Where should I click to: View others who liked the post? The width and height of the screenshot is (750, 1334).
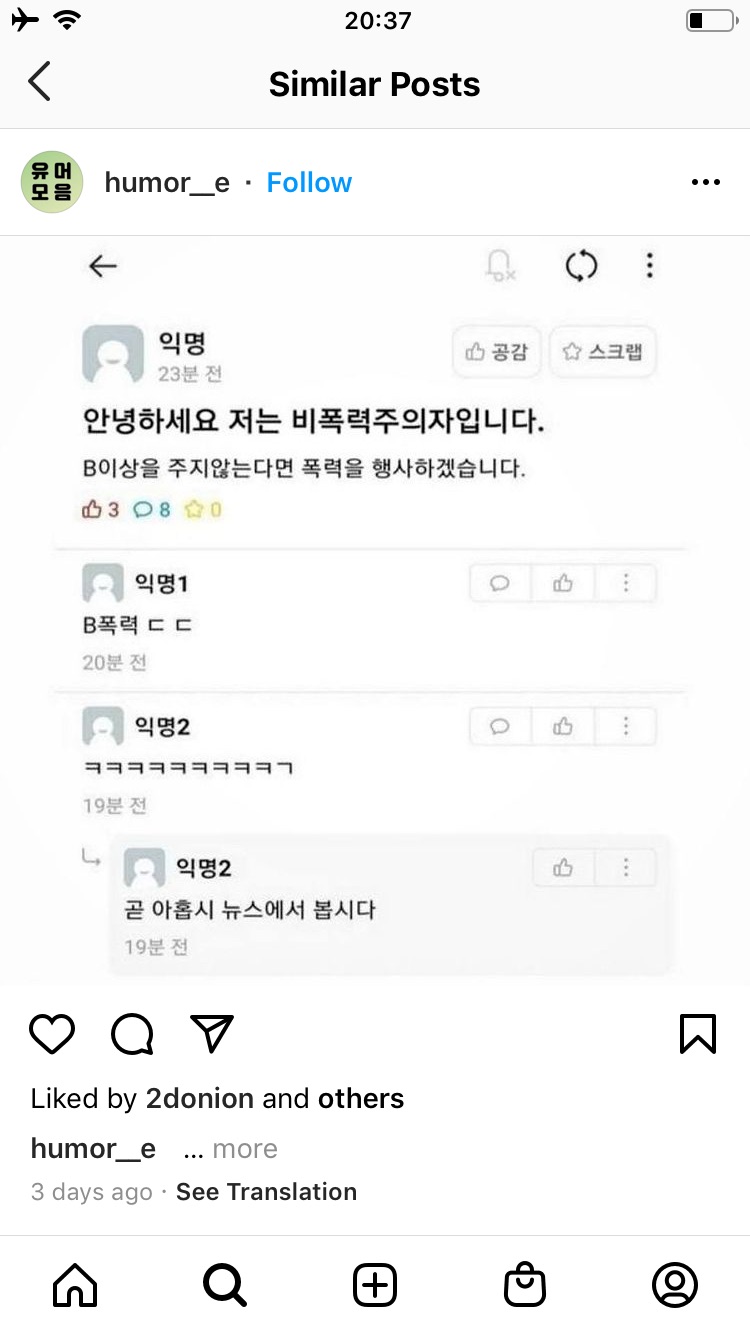361,1098
